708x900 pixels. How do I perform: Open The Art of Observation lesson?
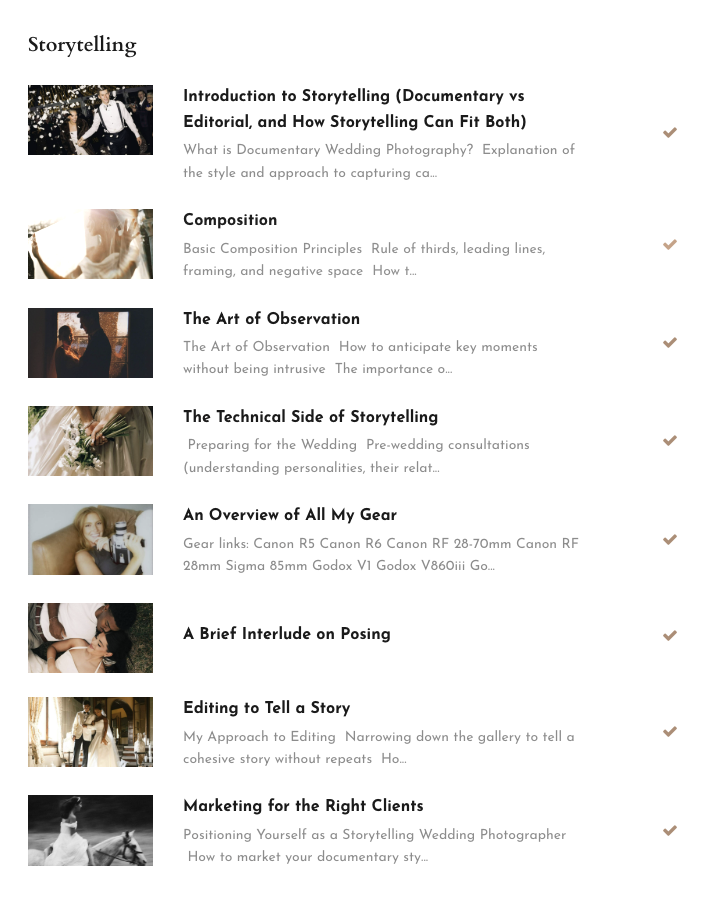click(271, 319)
